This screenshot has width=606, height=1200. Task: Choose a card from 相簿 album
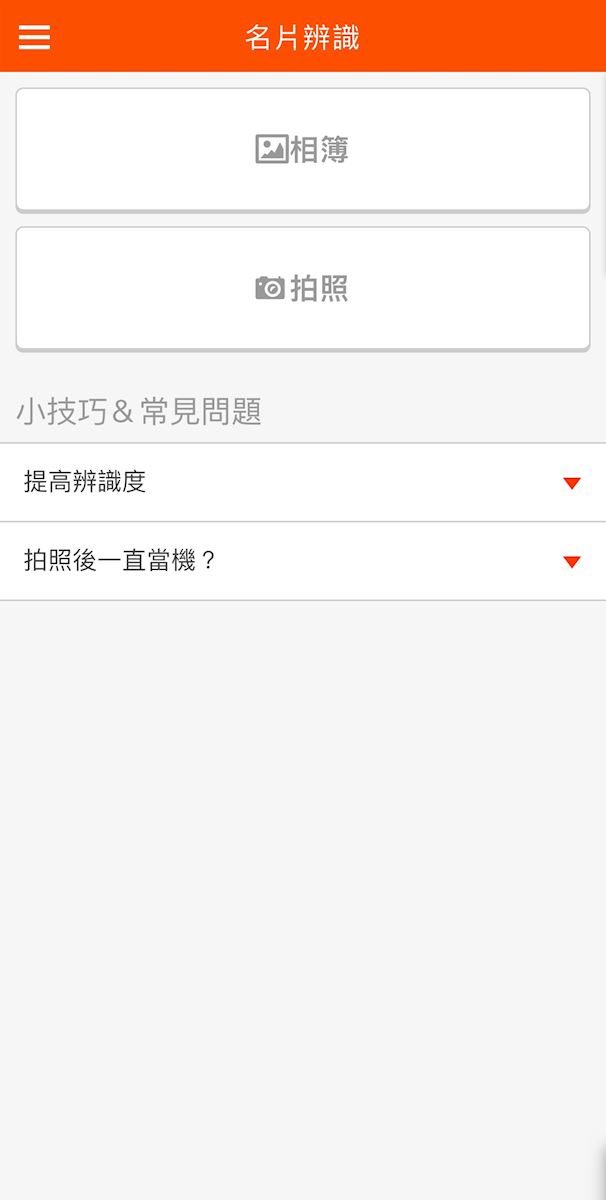(x=302, y=150)
